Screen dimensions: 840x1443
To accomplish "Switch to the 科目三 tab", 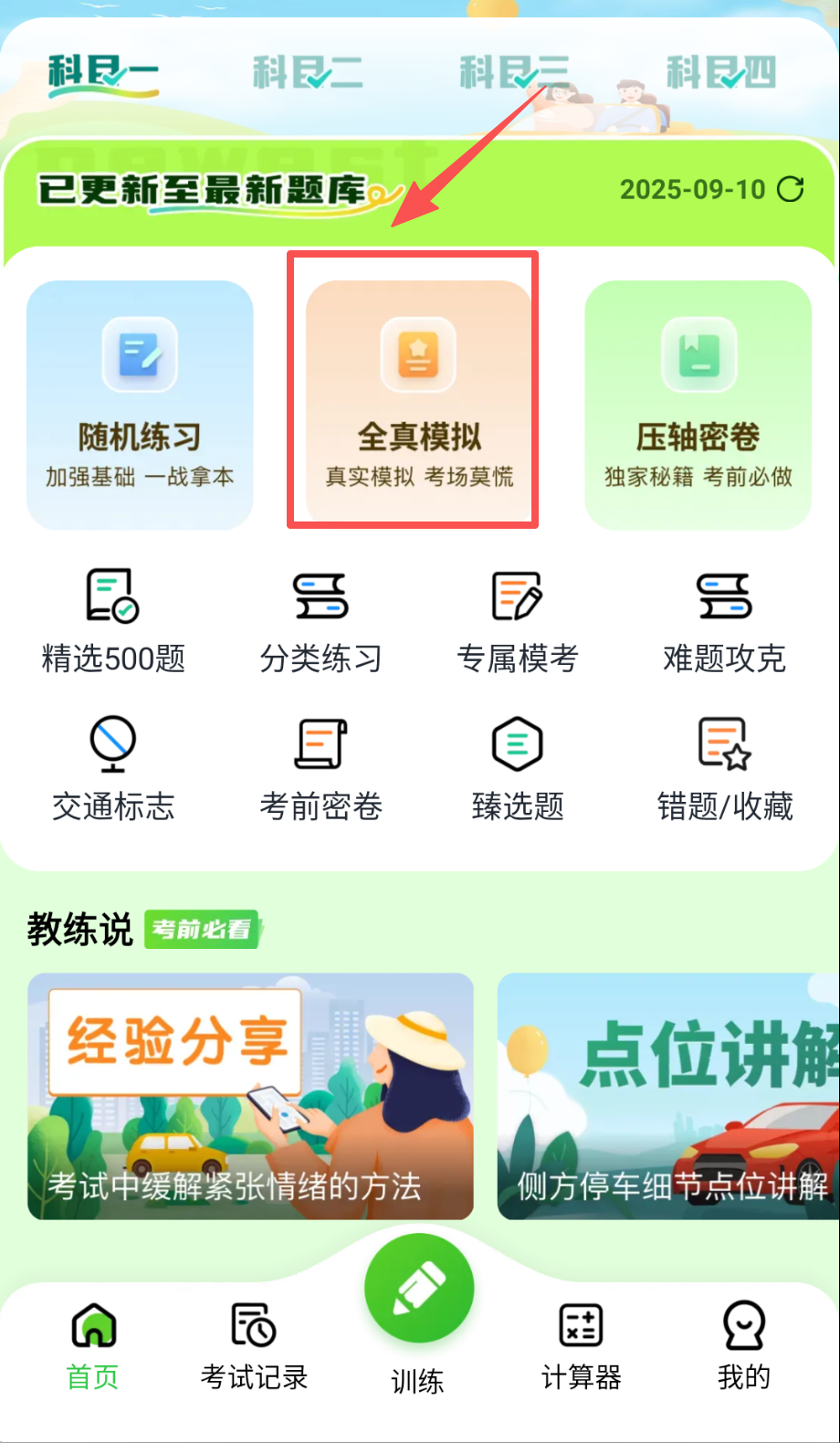I will click(514, 73).
